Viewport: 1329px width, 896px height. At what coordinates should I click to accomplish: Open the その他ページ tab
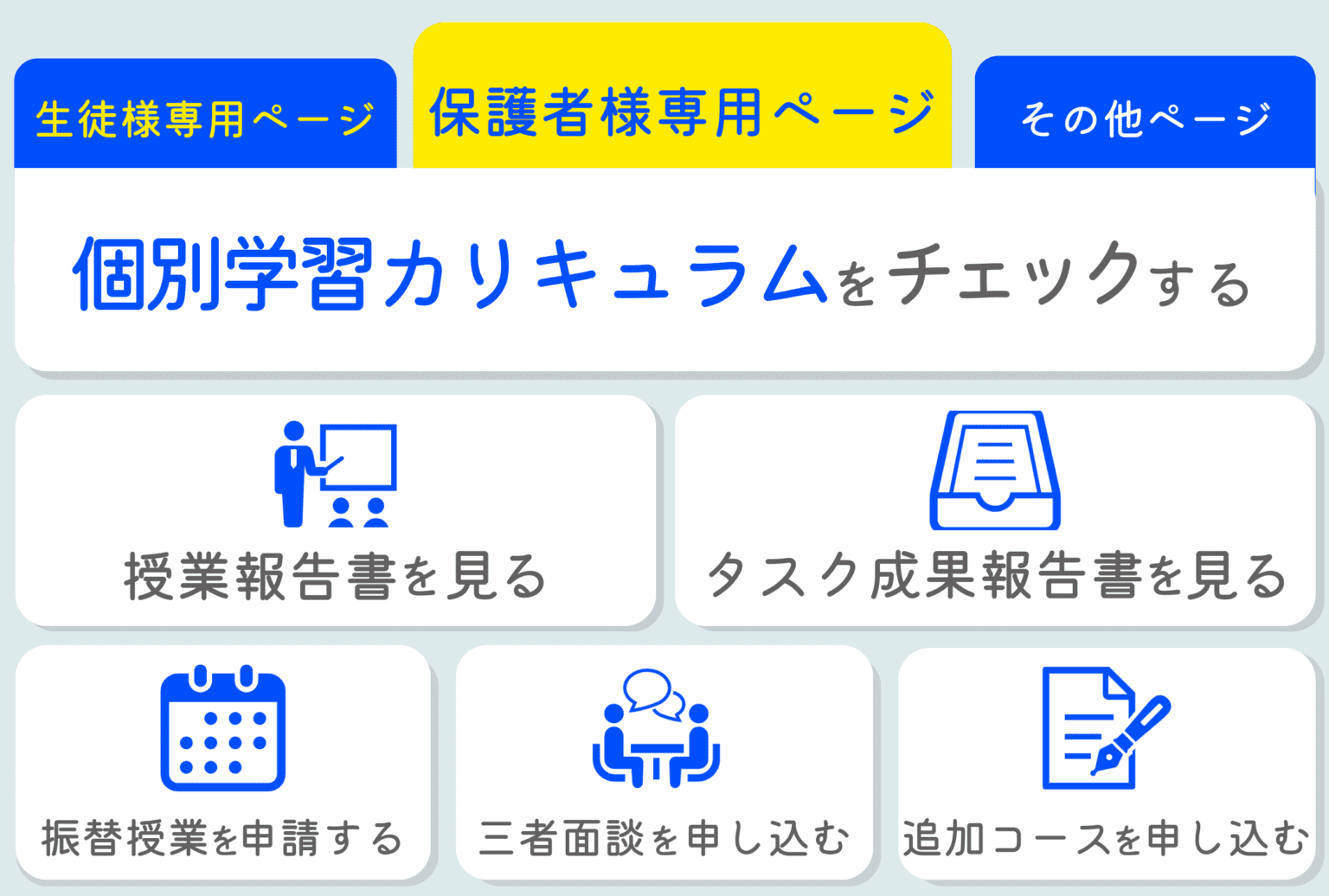coord(1144,116)
